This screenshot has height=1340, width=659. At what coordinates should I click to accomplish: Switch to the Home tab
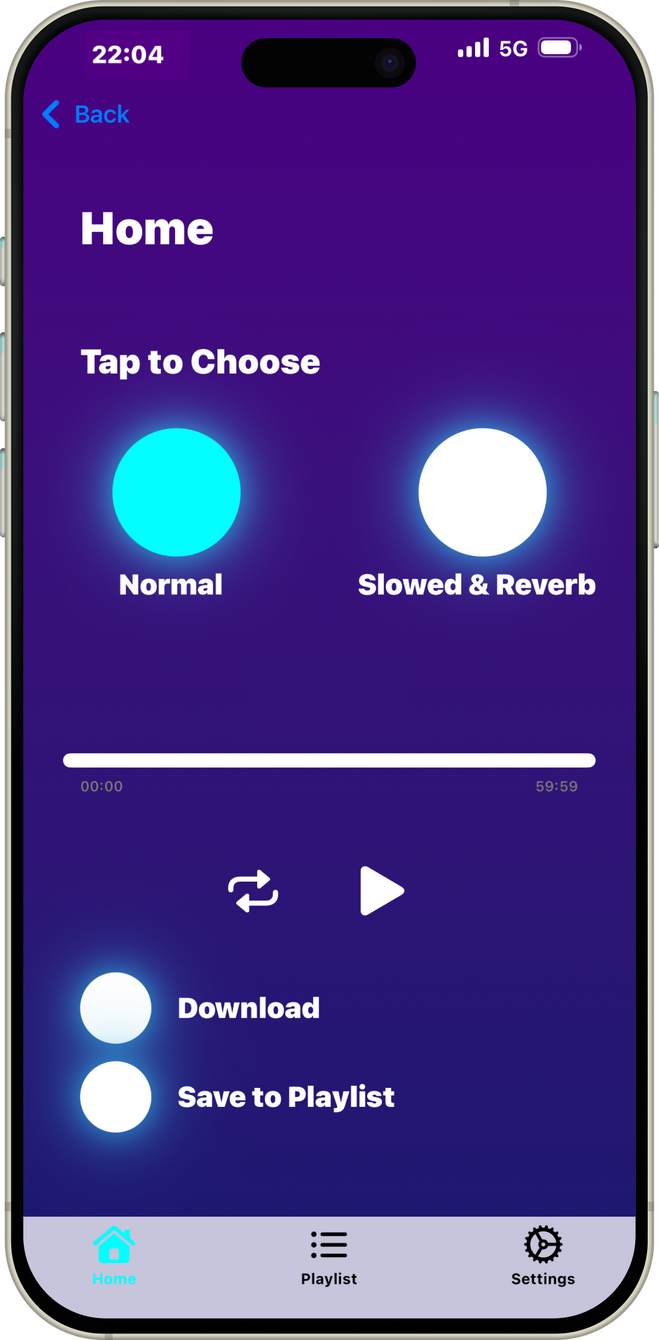tap(114, 1256)
